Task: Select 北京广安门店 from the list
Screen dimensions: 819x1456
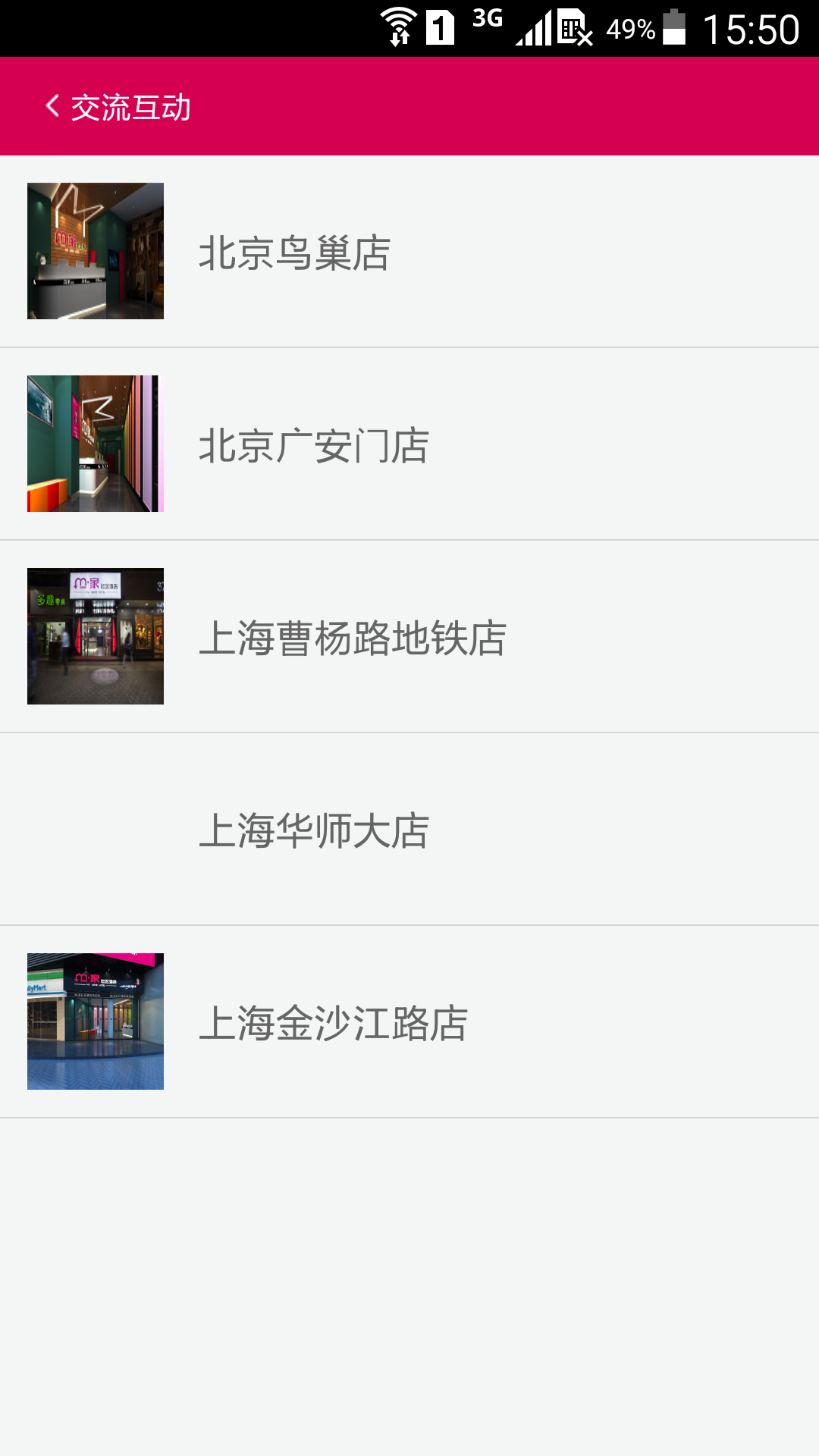Action: 409,444
